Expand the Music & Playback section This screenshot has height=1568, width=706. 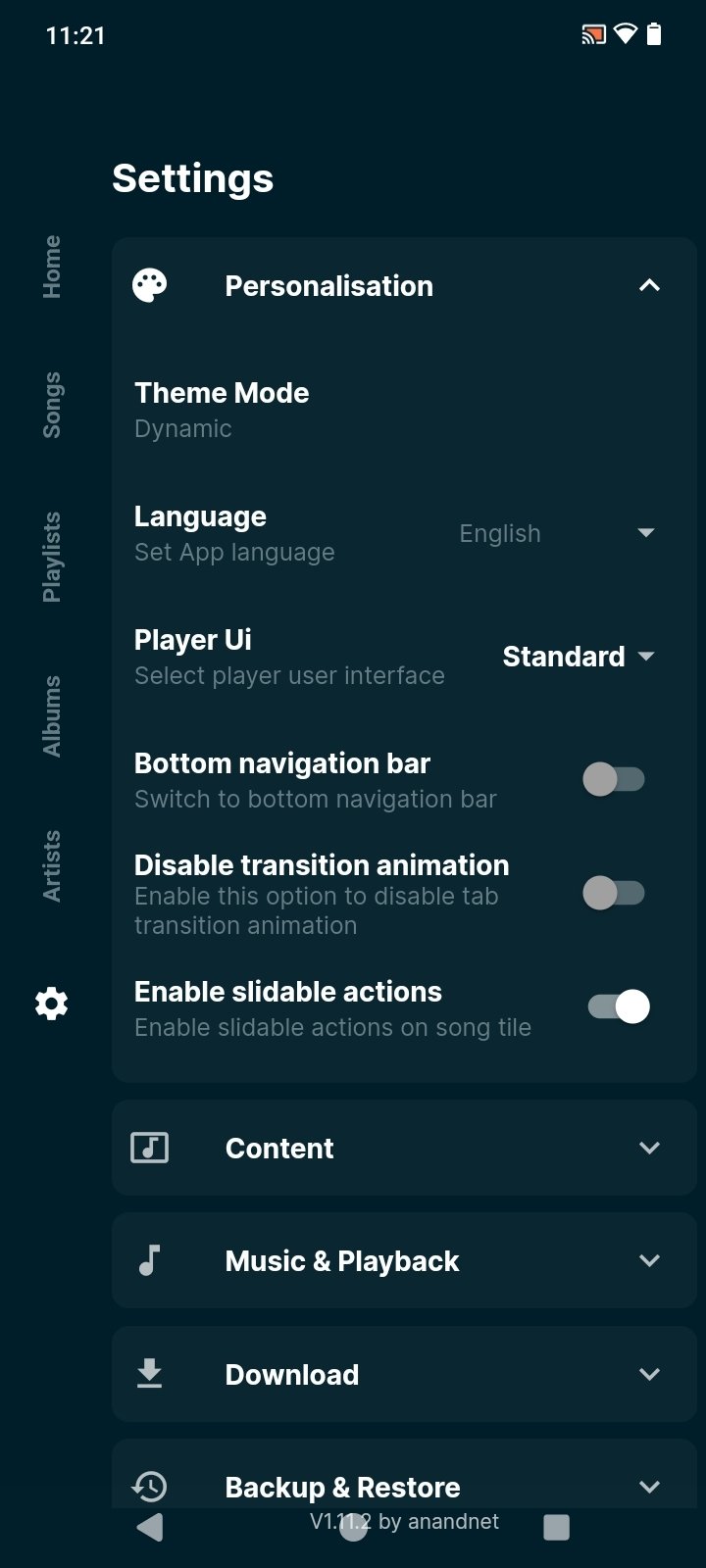point(404,1260)
